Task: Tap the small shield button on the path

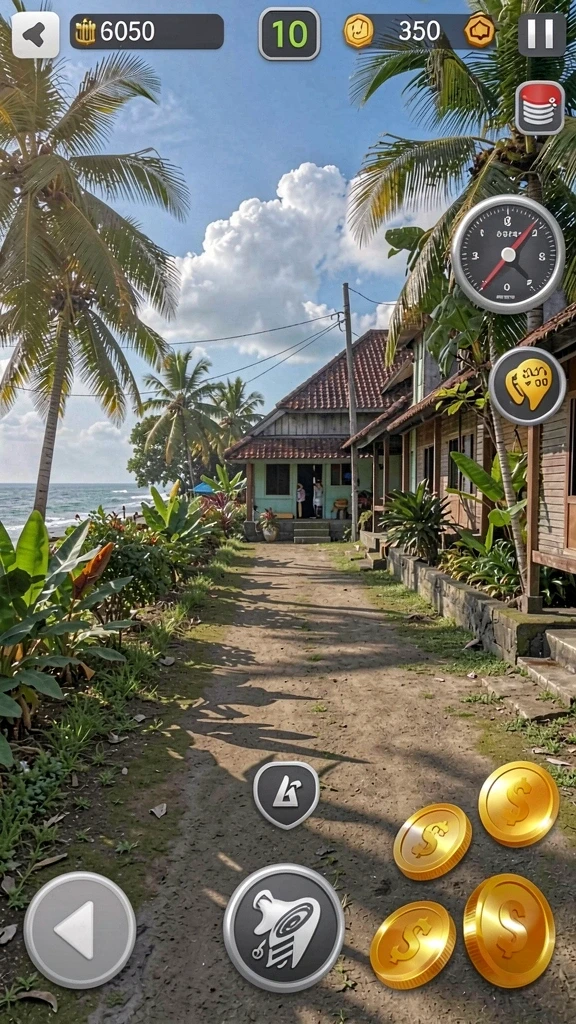Action: point(286,795)
